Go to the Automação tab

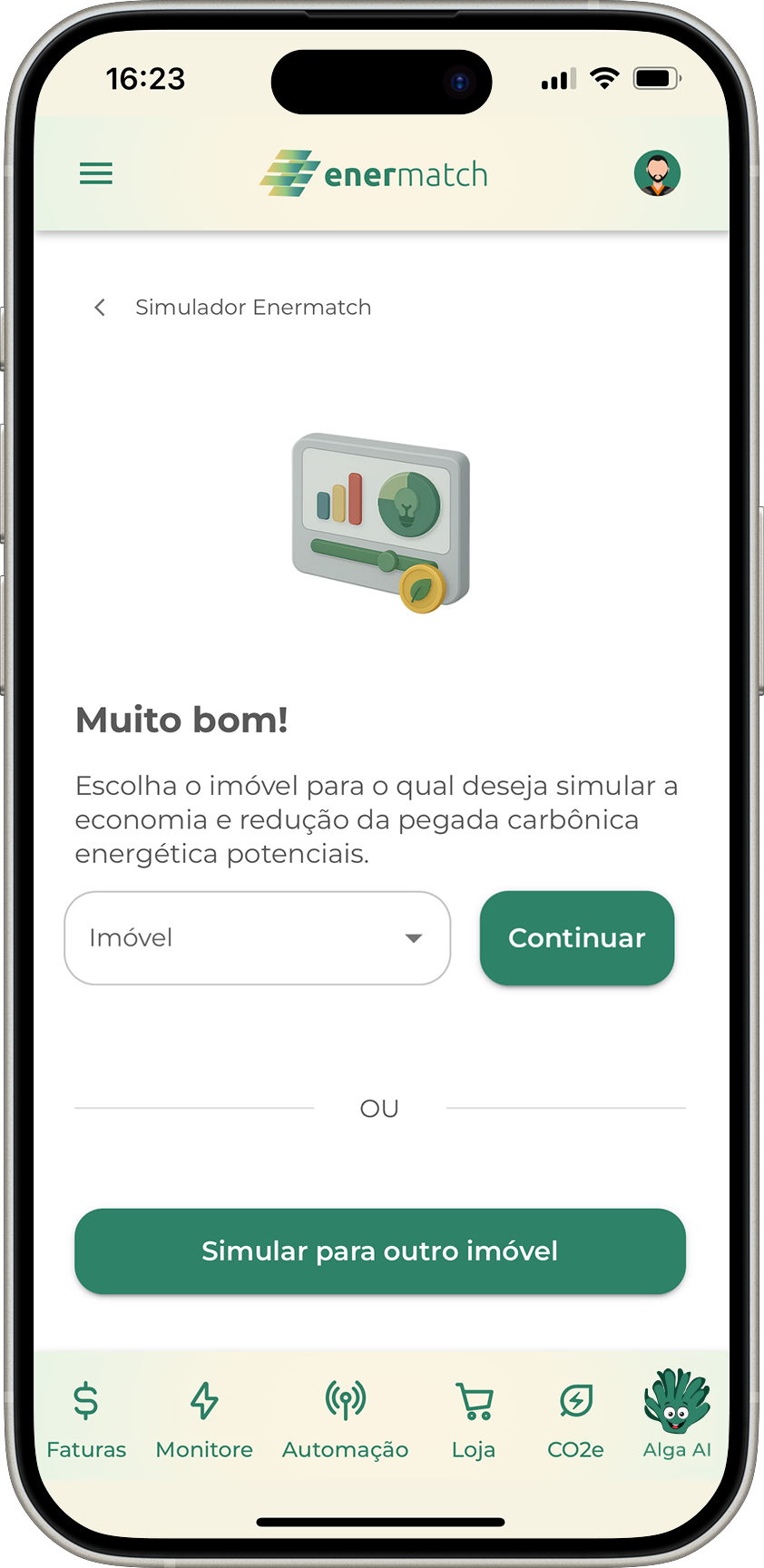pyautogui.click(x=345, y=1418)
